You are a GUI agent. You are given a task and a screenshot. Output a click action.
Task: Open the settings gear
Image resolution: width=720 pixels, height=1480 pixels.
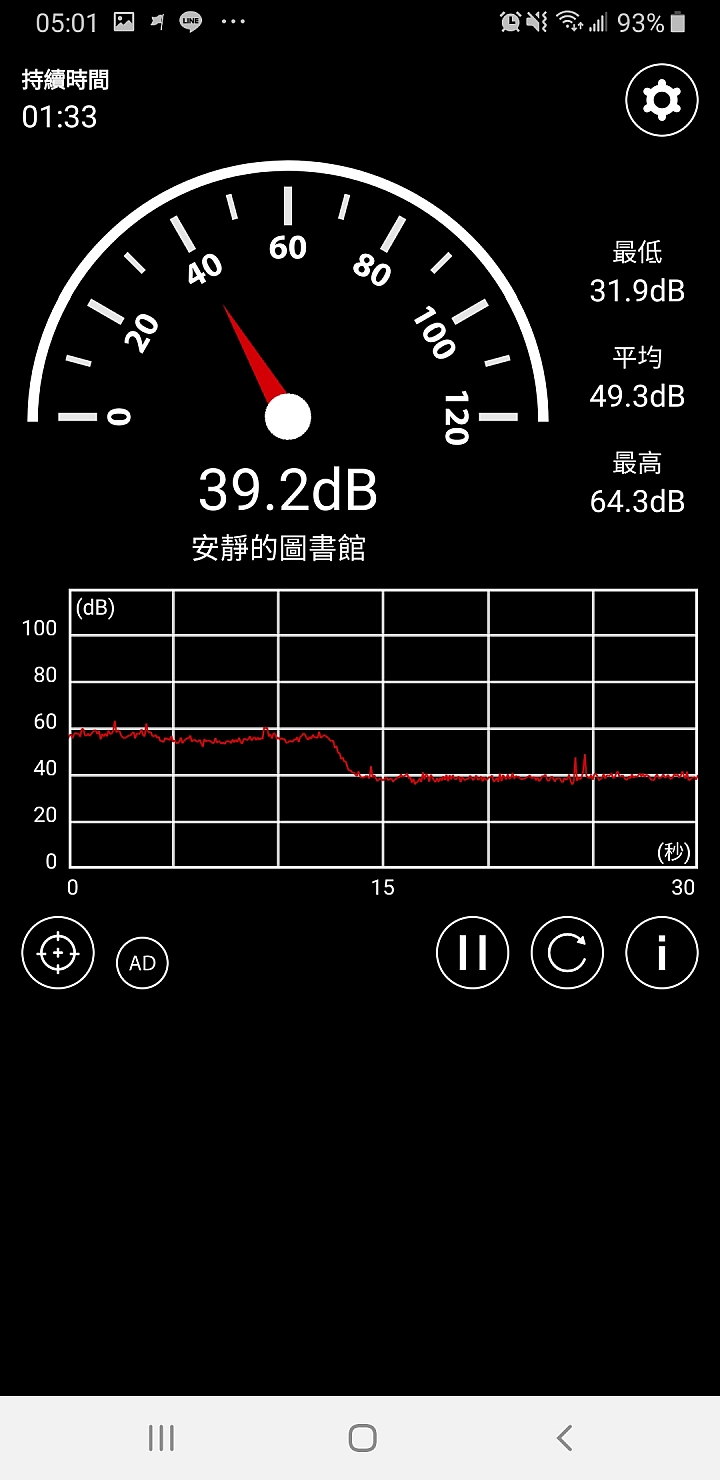[661, 100]
